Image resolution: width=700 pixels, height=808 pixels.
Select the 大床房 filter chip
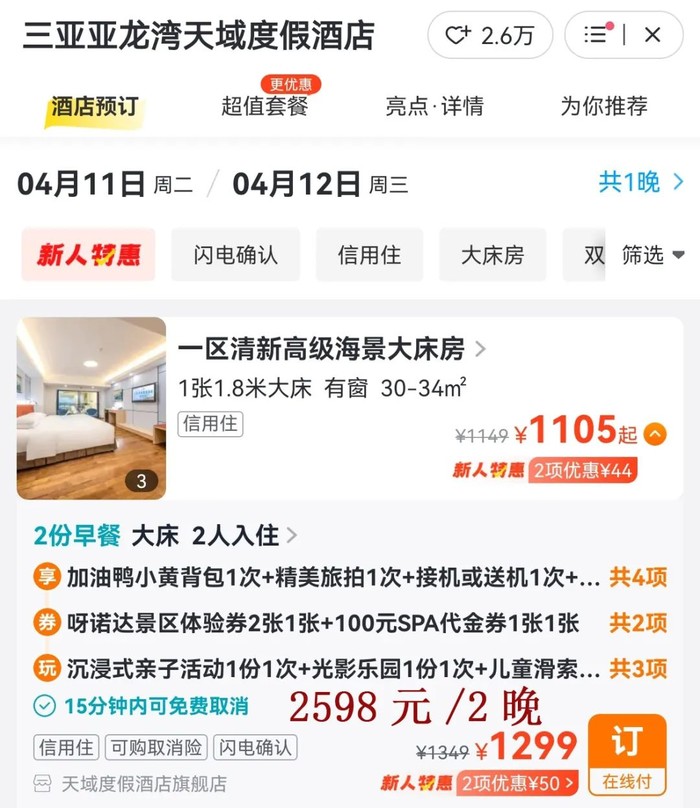491,255
